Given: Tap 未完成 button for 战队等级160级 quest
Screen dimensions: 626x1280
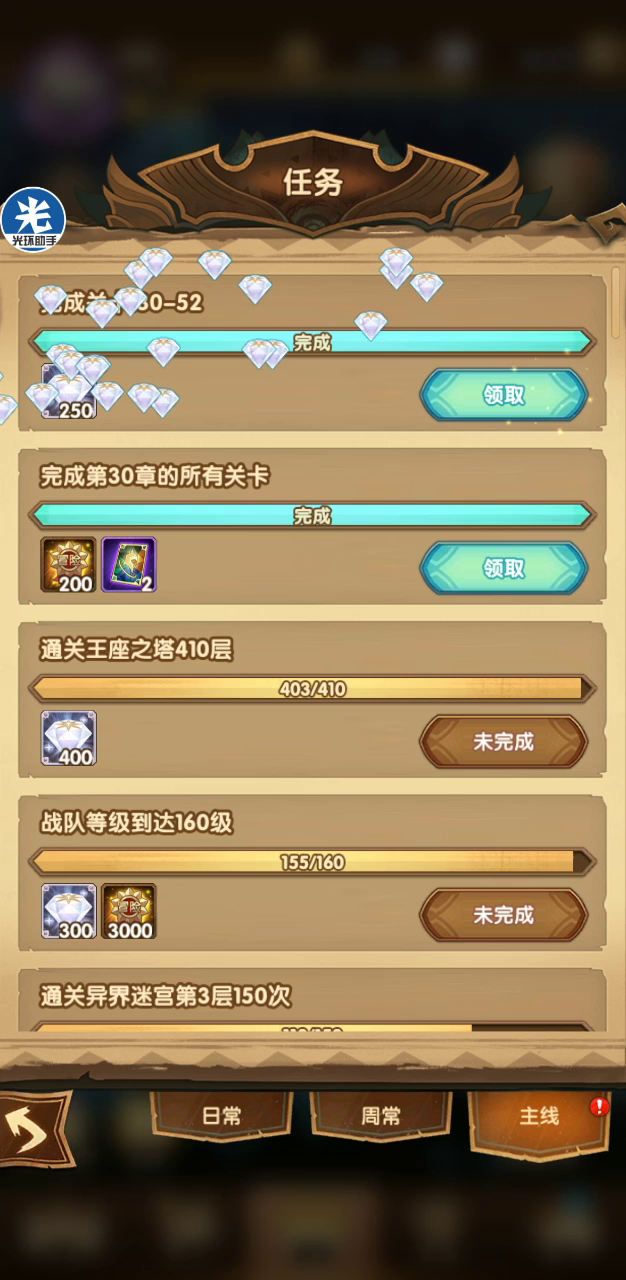Looking at the screenshot, I should (503, 915).
